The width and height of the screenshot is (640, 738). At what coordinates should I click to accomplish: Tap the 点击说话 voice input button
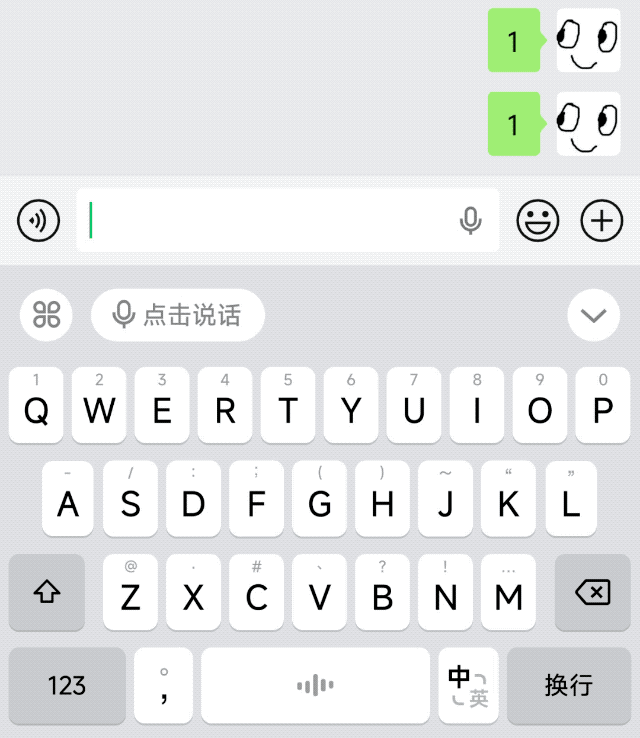(178, 315)
